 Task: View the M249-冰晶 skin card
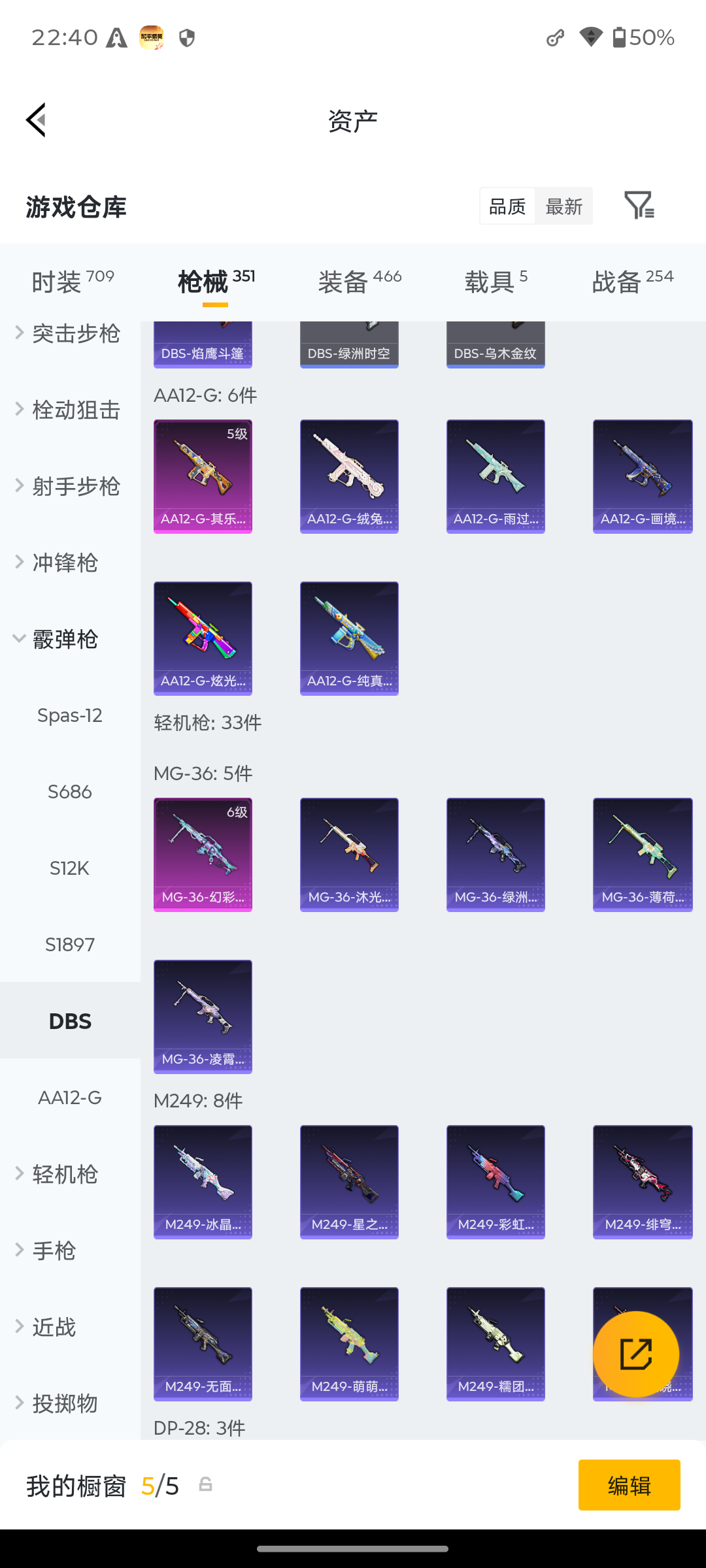point(203,1182)
